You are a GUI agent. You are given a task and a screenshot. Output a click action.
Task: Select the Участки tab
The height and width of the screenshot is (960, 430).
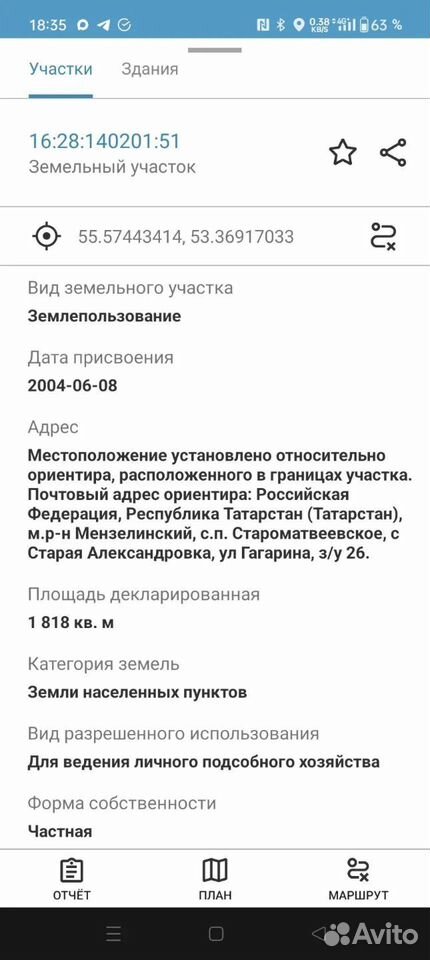point(61,69)
